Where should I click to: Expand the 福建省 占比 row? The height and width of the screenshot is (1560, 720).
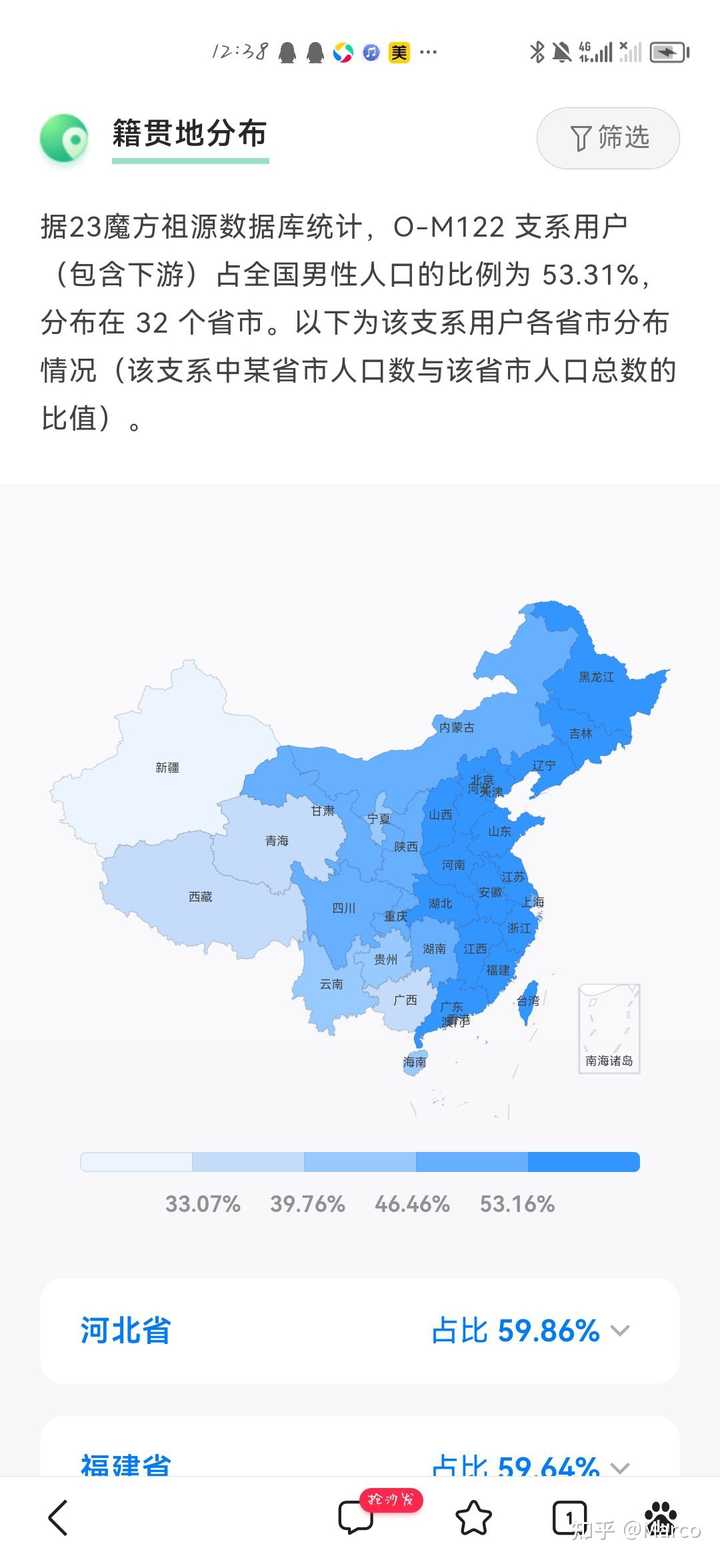pos(620,1467)
